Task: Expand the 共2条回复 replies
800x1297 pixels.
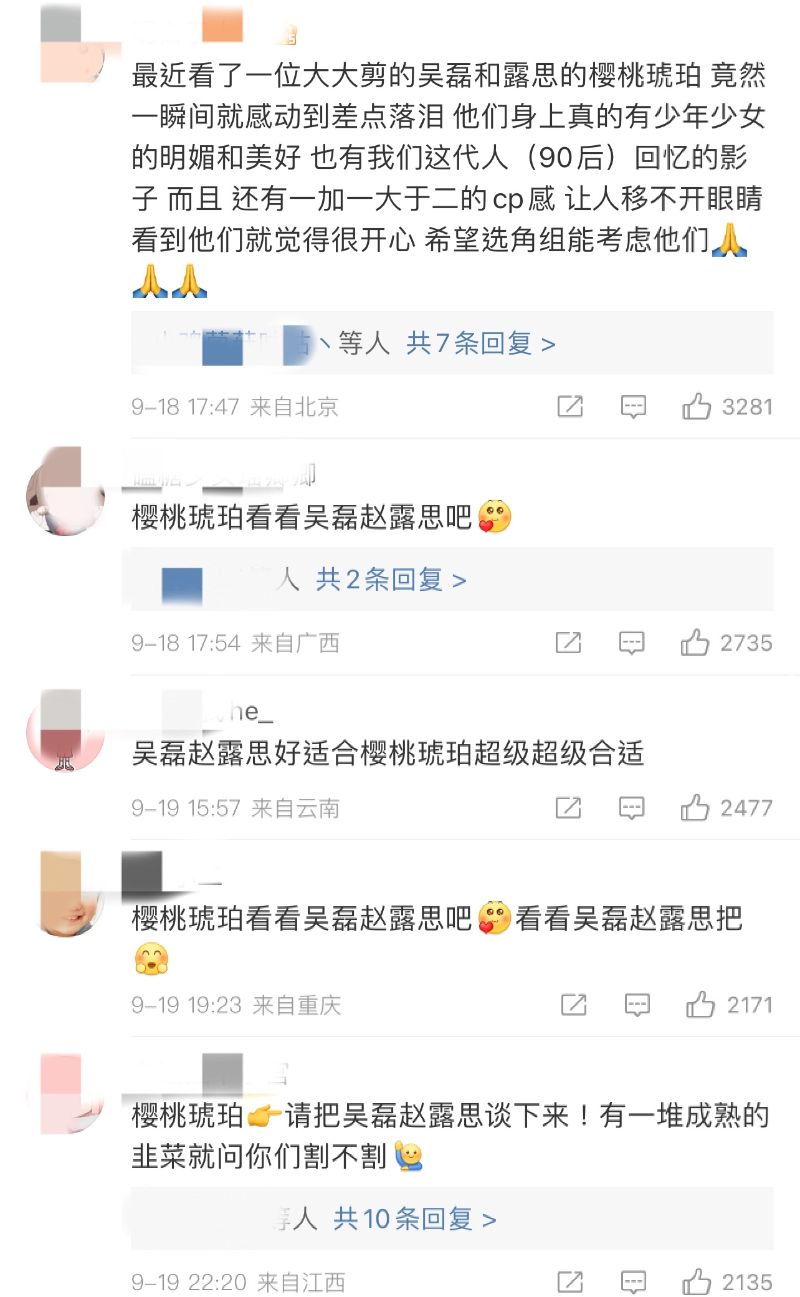Action: (391, 580)
